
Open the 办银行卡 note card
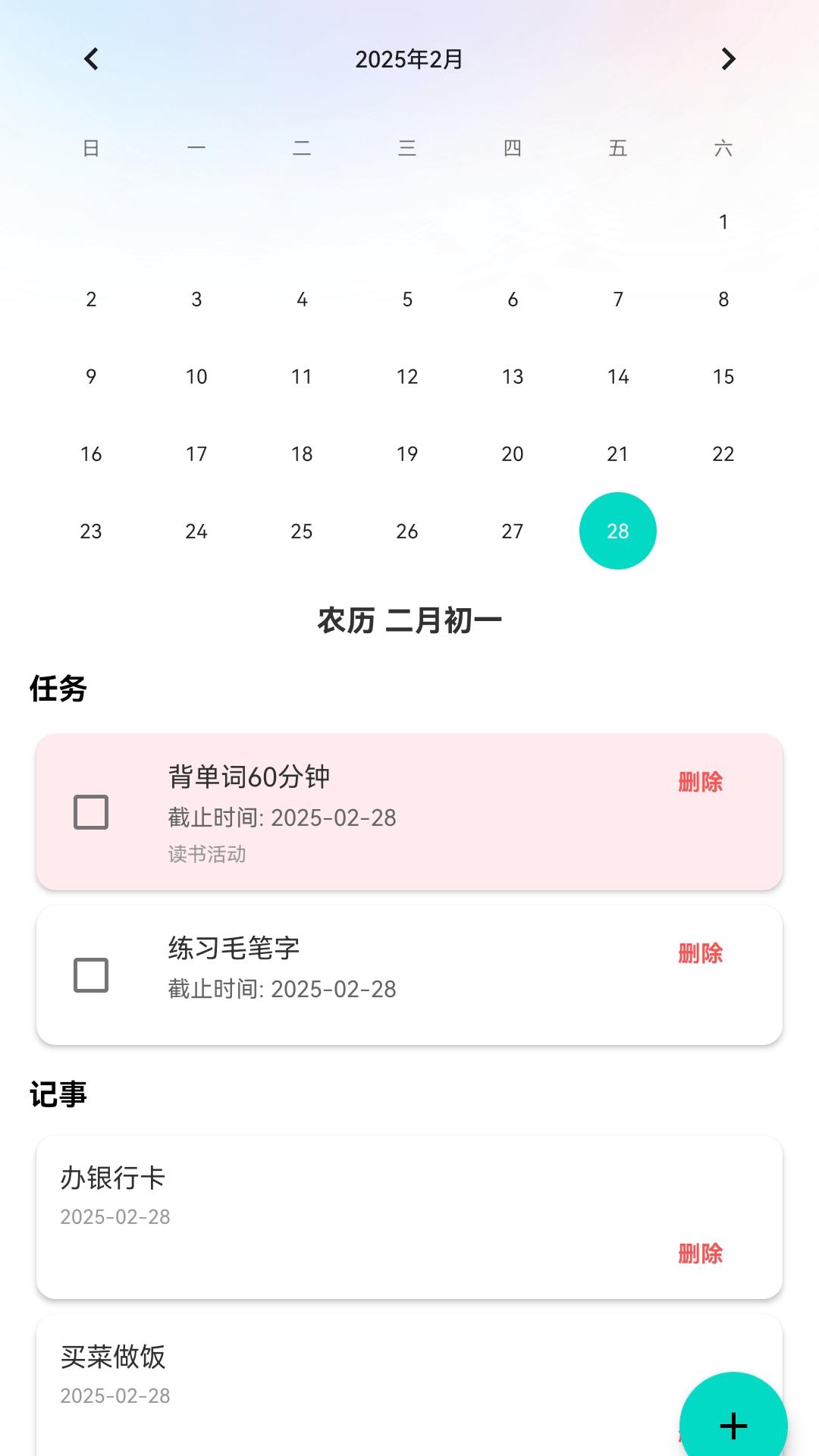[x=409, y=1213]
